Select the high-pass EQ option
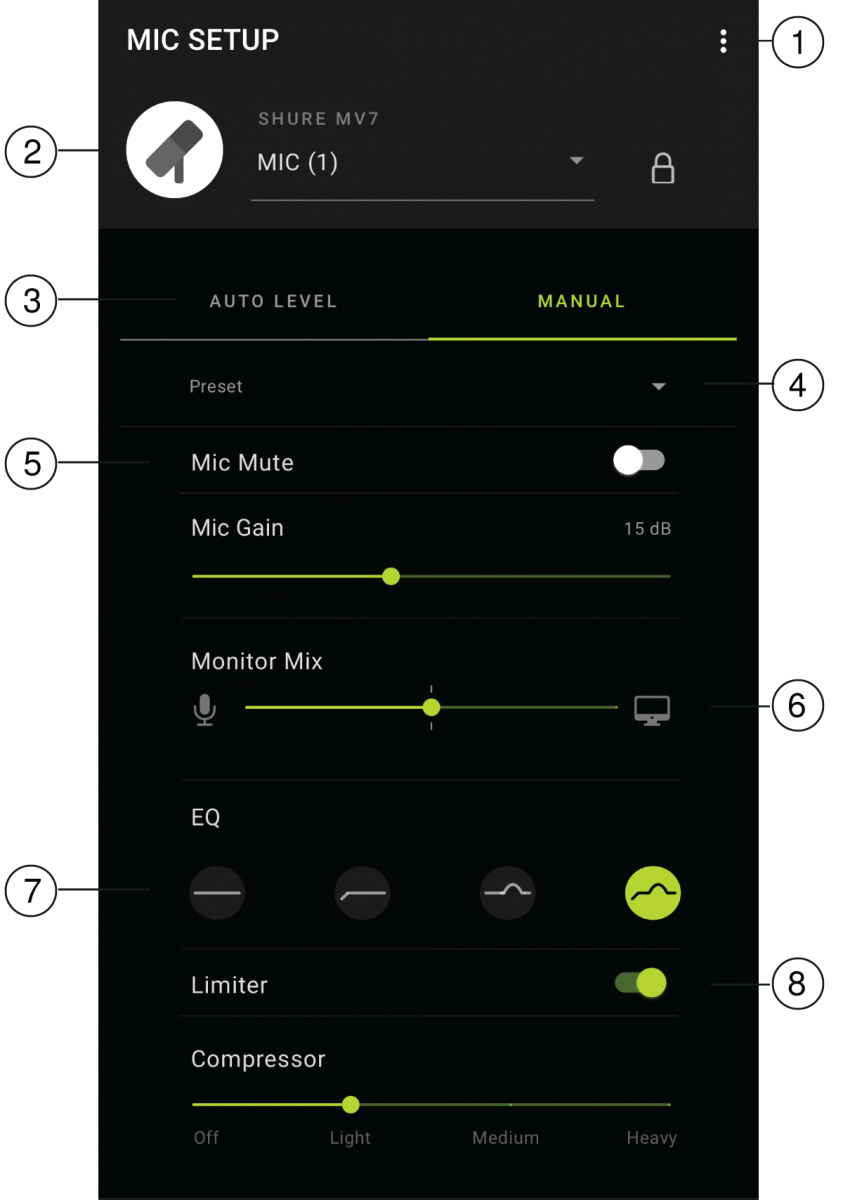This screenshot has height=1200, width=843. coord(362,892)
